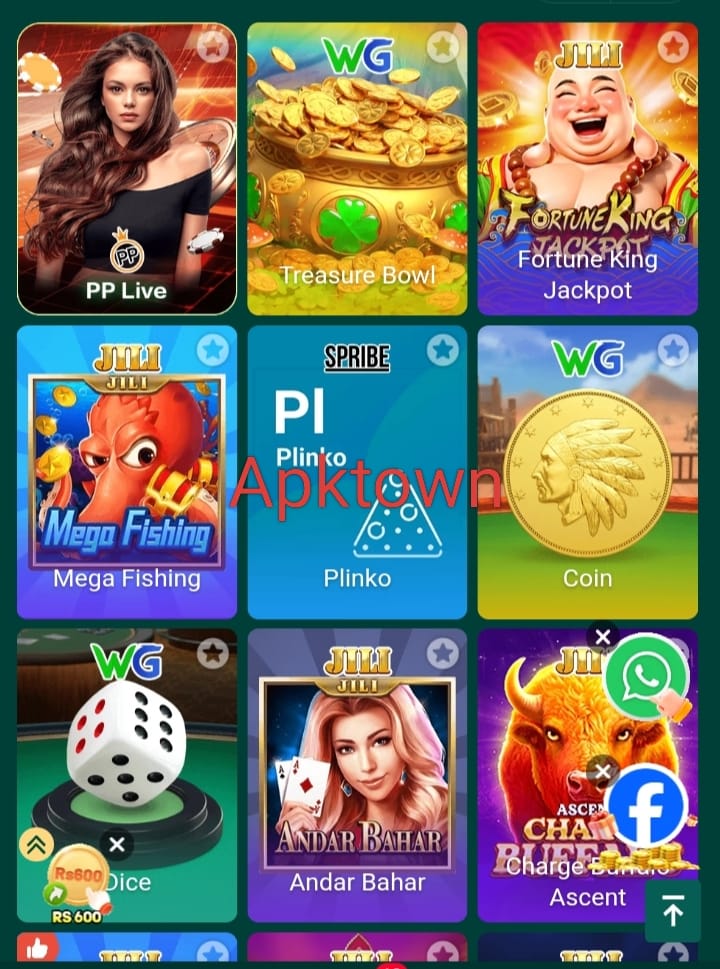
Task: Dismiss the WhatsApp floating bubble
Action: [602, 636]
